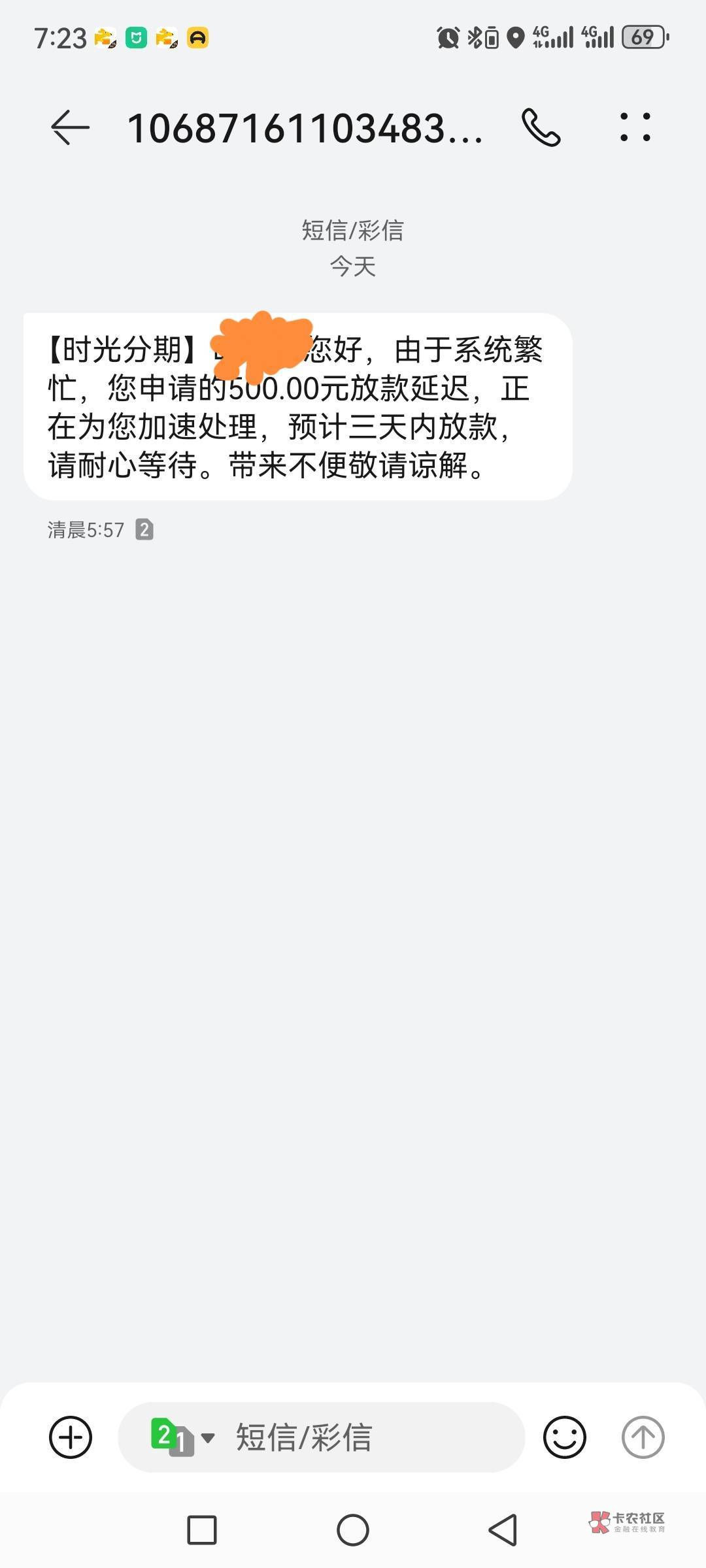The width and height of the screenshot is (706, 1568).
Task: Open the emoji picker
Action: pos(564,1437)
